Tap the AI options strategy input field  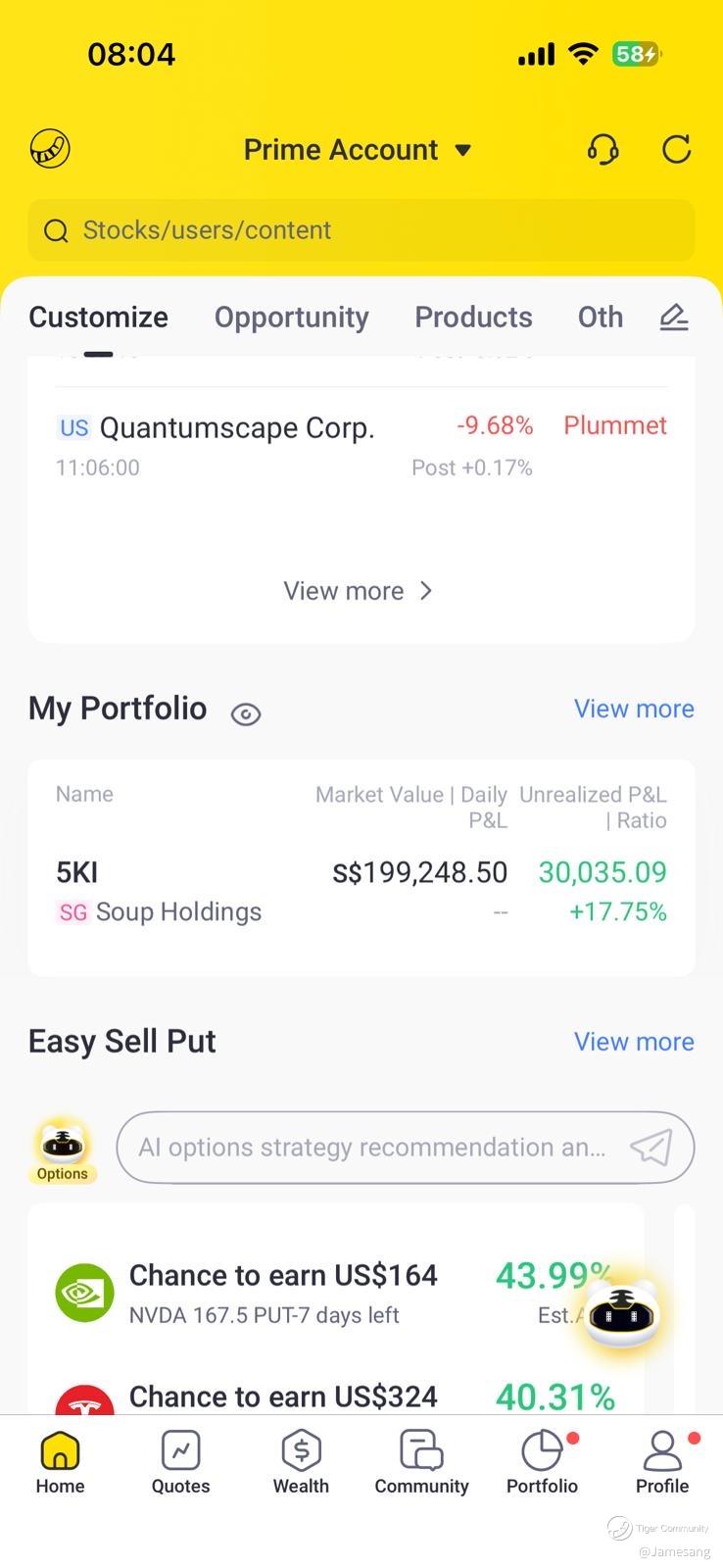coord(372,1148)
